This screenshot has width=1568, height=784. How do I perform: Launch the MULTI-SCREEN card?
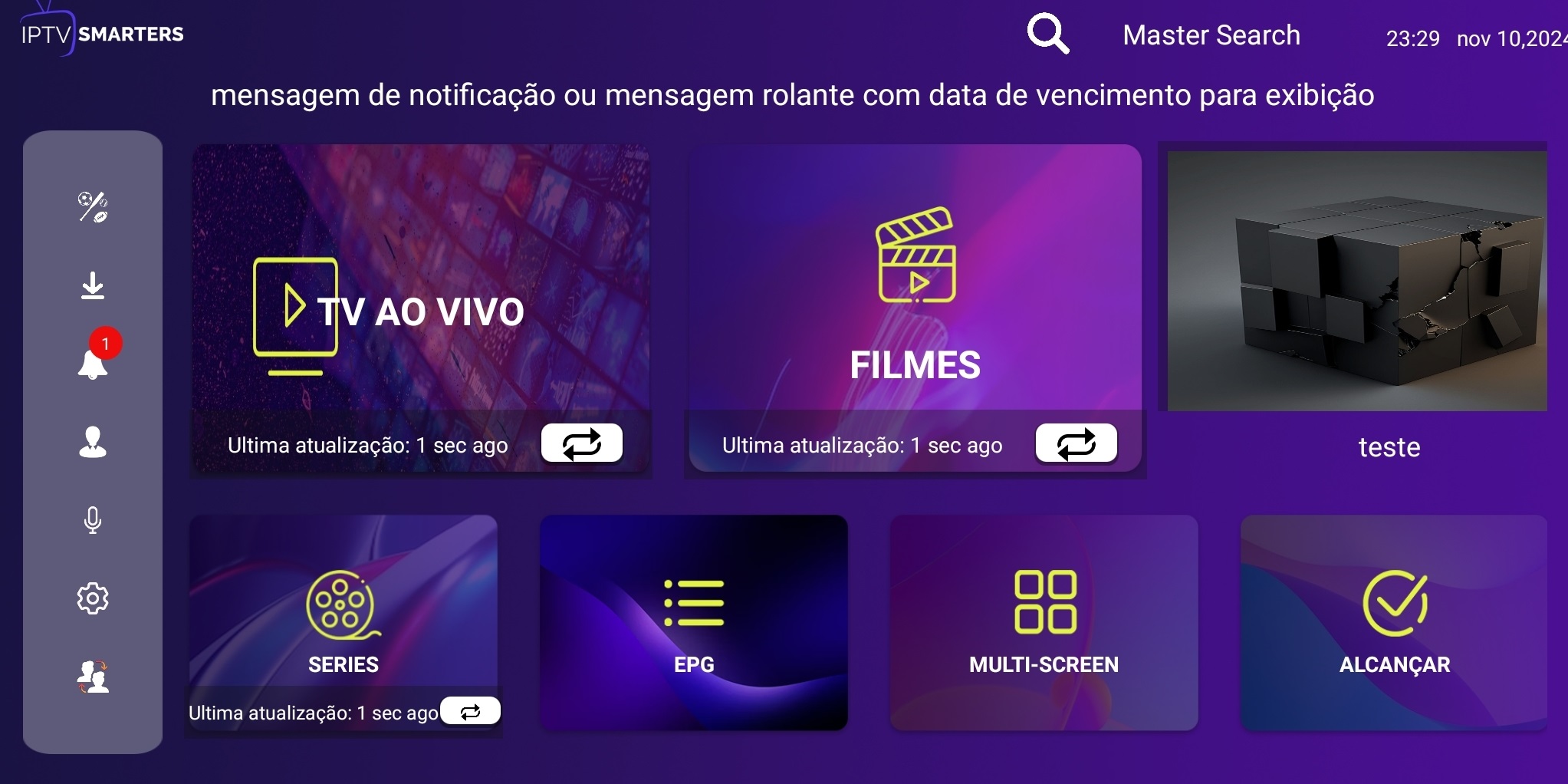(1044, 622)
